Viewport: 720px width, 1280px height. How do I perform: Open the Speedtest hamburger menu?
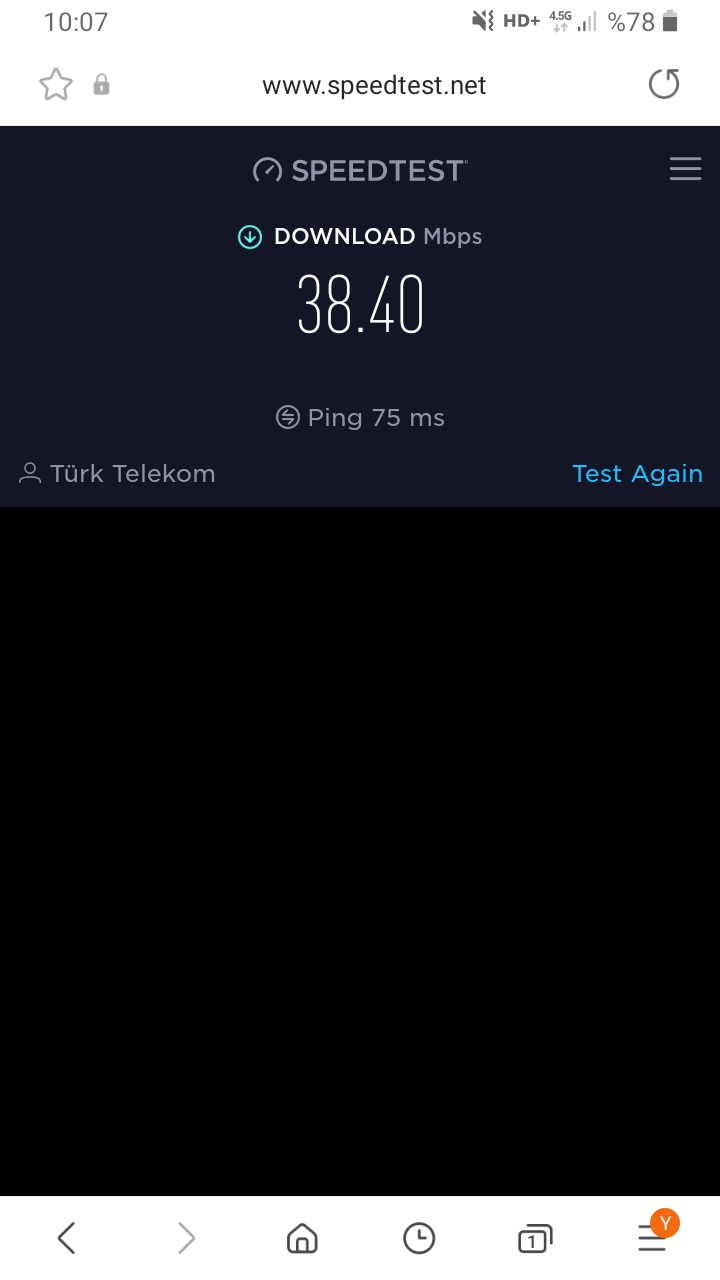click(x=685, y=169)
